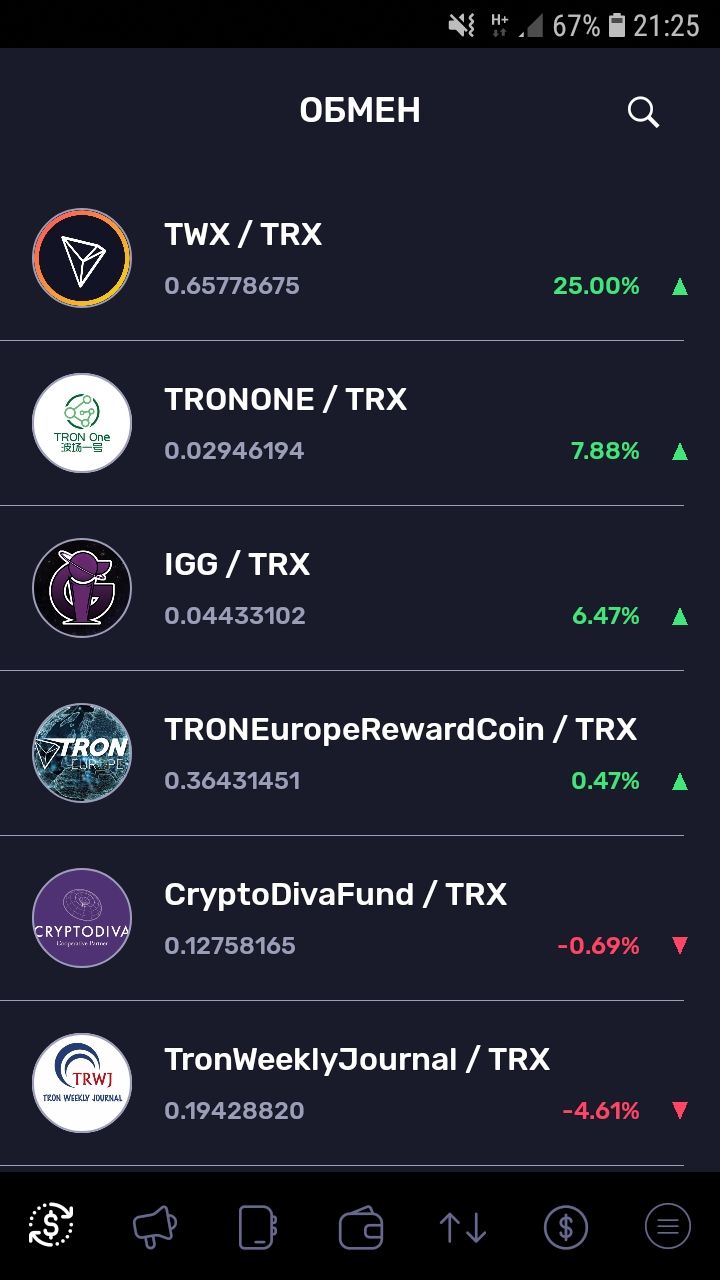Open the megaphone announcements tab
Screen dimensions: 720x1280
point(154,1226)
